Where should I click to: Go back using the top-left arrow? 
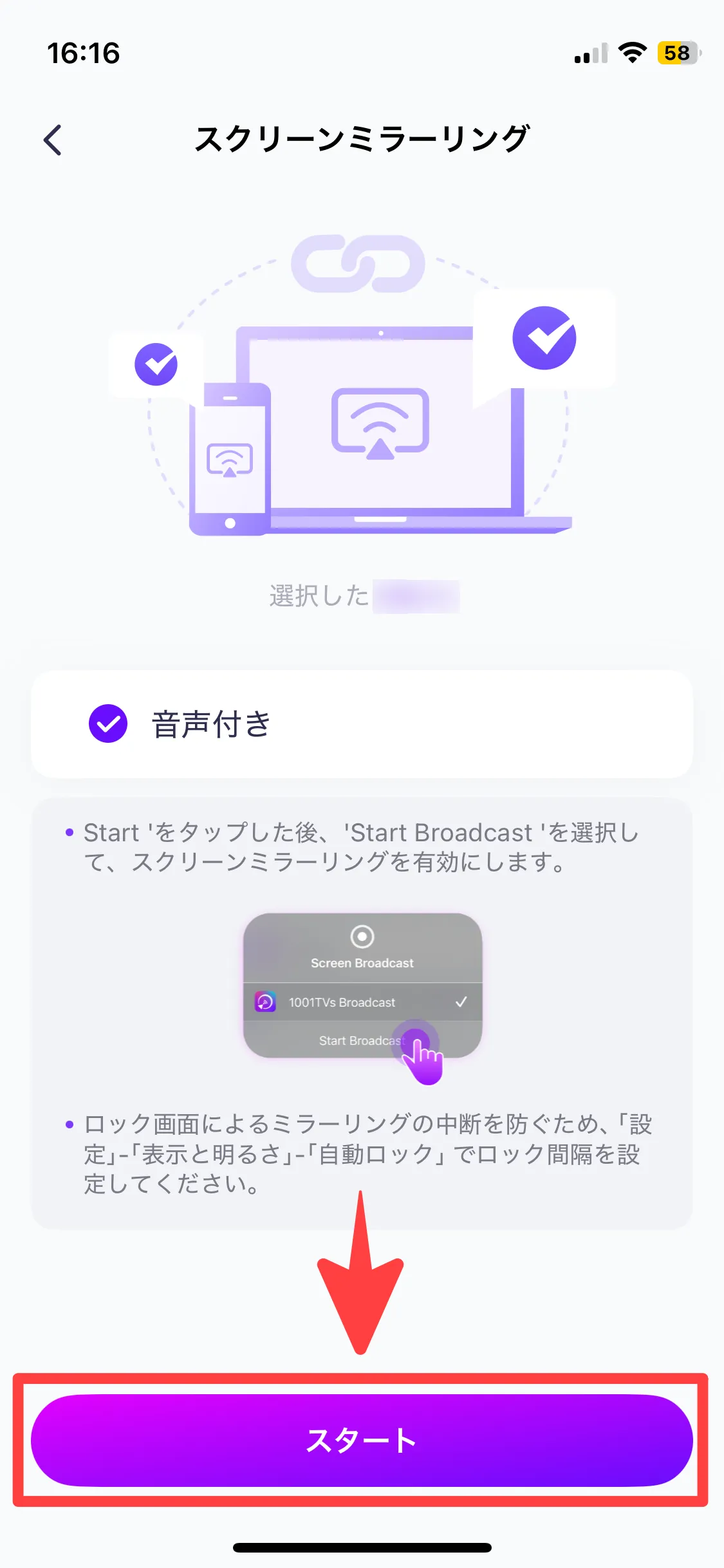[x=53, y=140]
